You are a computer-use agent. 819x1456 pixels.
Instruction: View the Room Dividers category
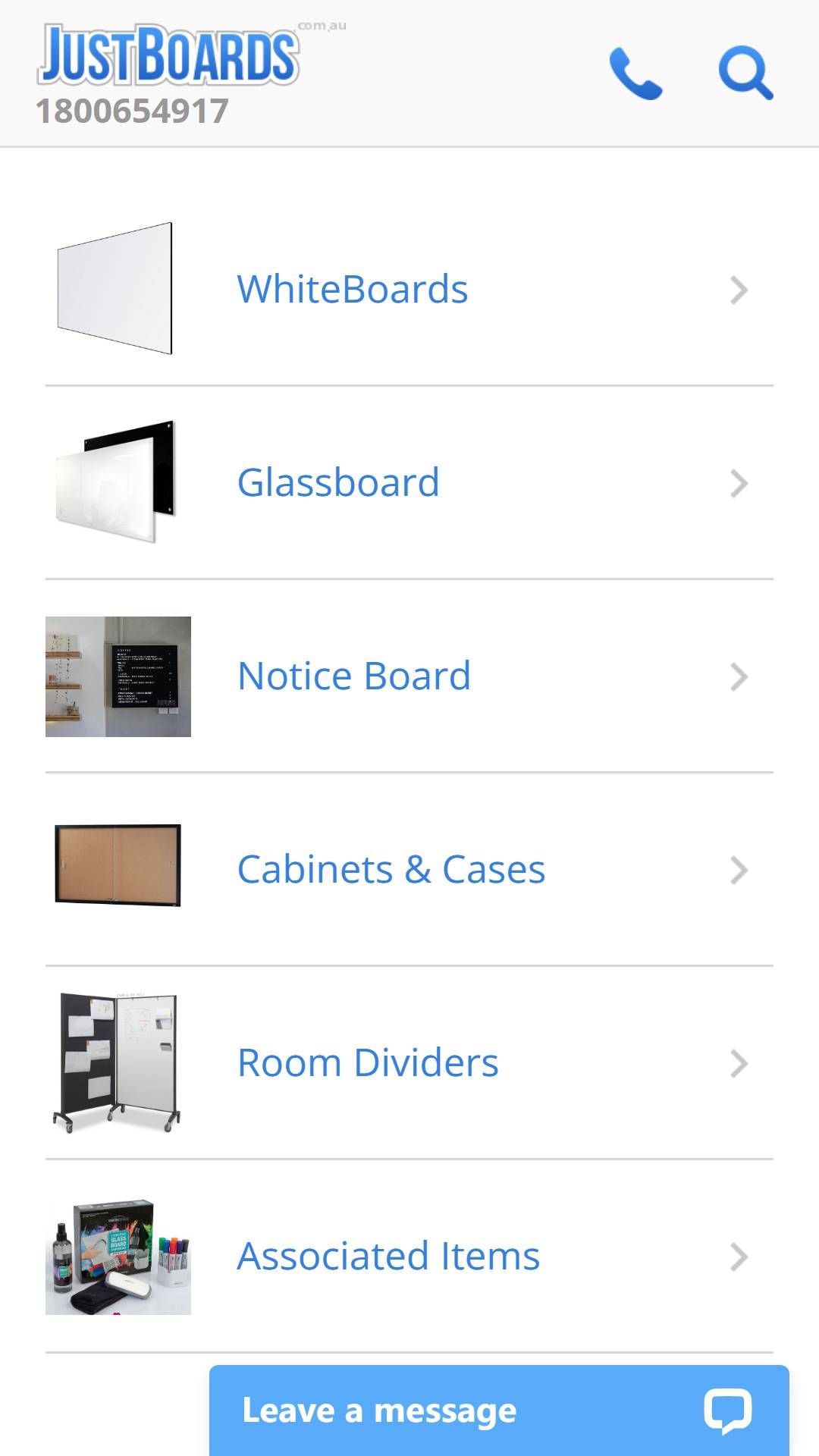[x=409, y=1063]
